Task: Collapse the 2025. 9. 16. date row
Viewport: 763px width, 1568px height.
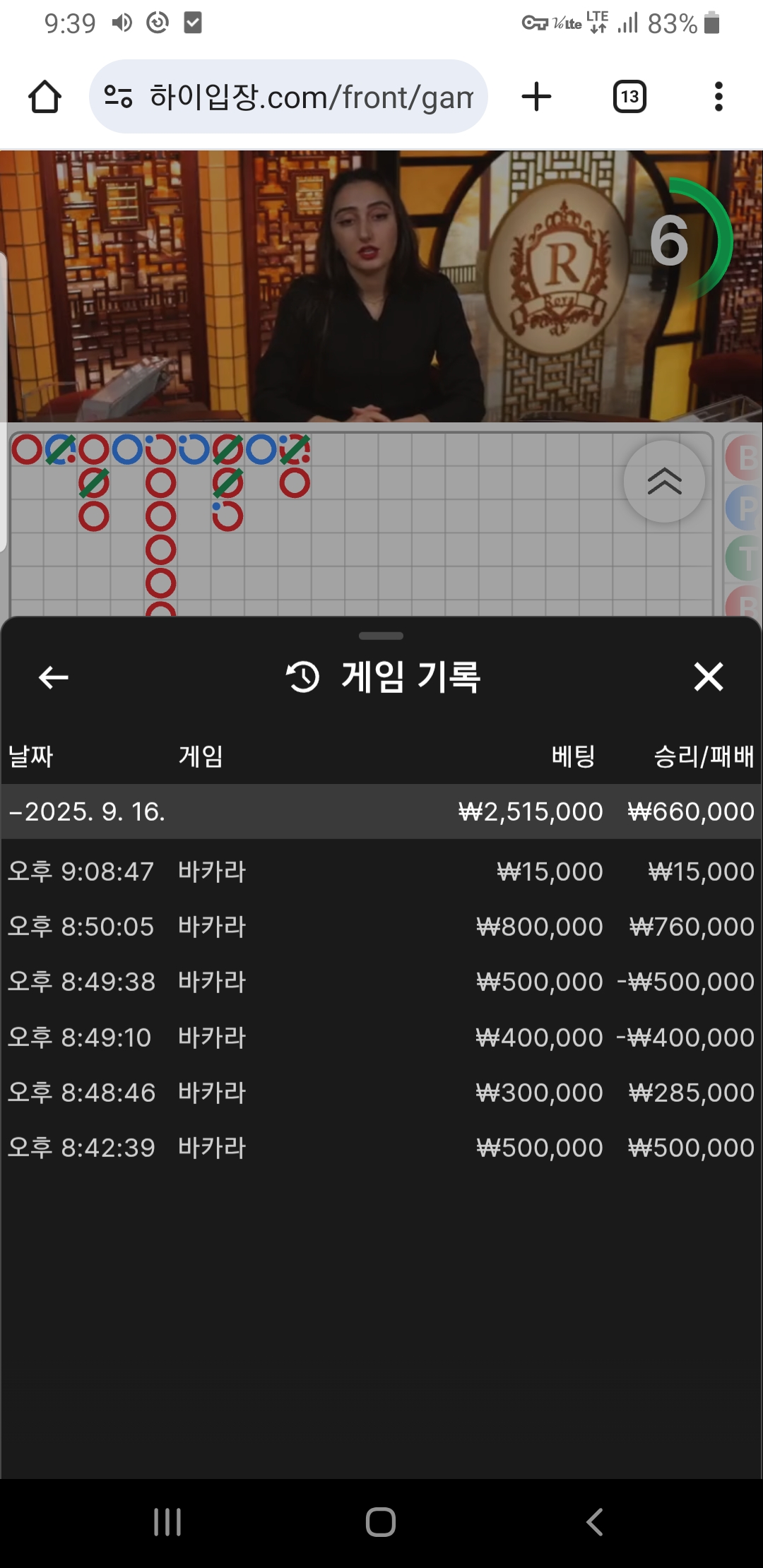Action: coord(381,812)
